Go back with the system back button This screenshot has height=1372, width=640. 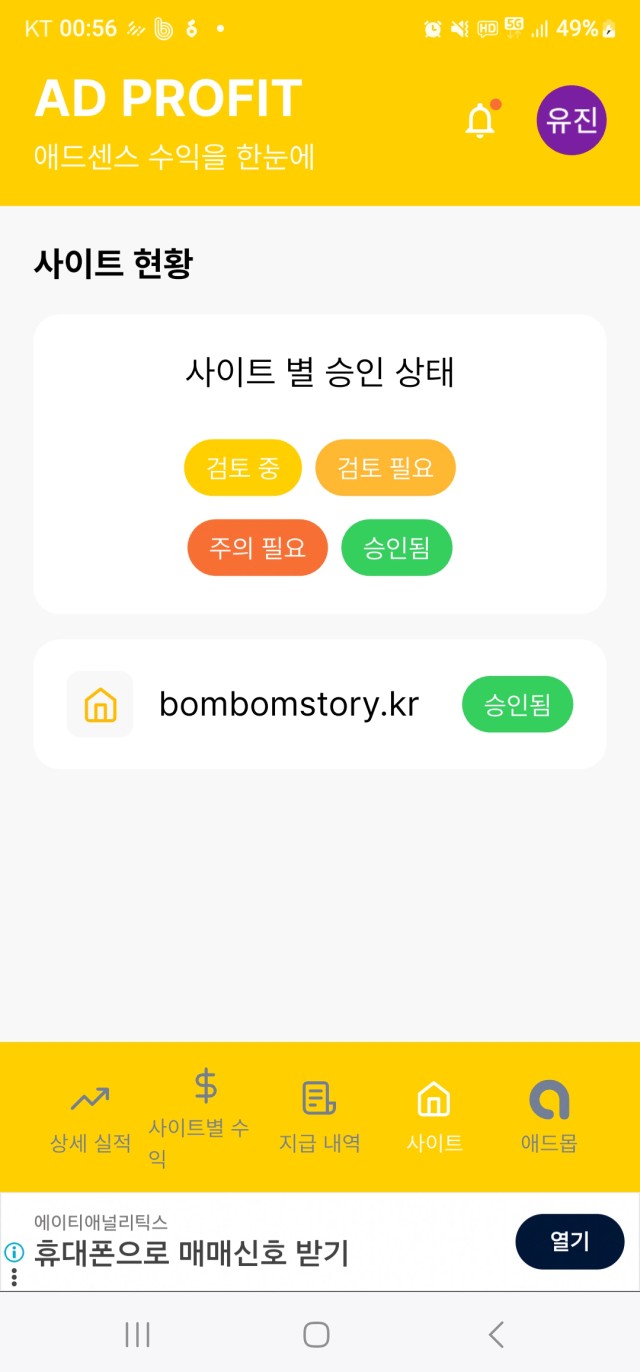tap(496, 1334)
